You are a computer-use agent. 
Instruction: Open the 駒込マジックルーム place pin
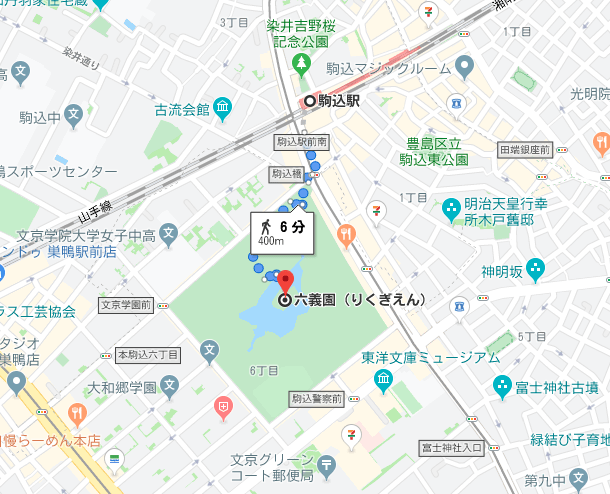(x=463, y=68)
